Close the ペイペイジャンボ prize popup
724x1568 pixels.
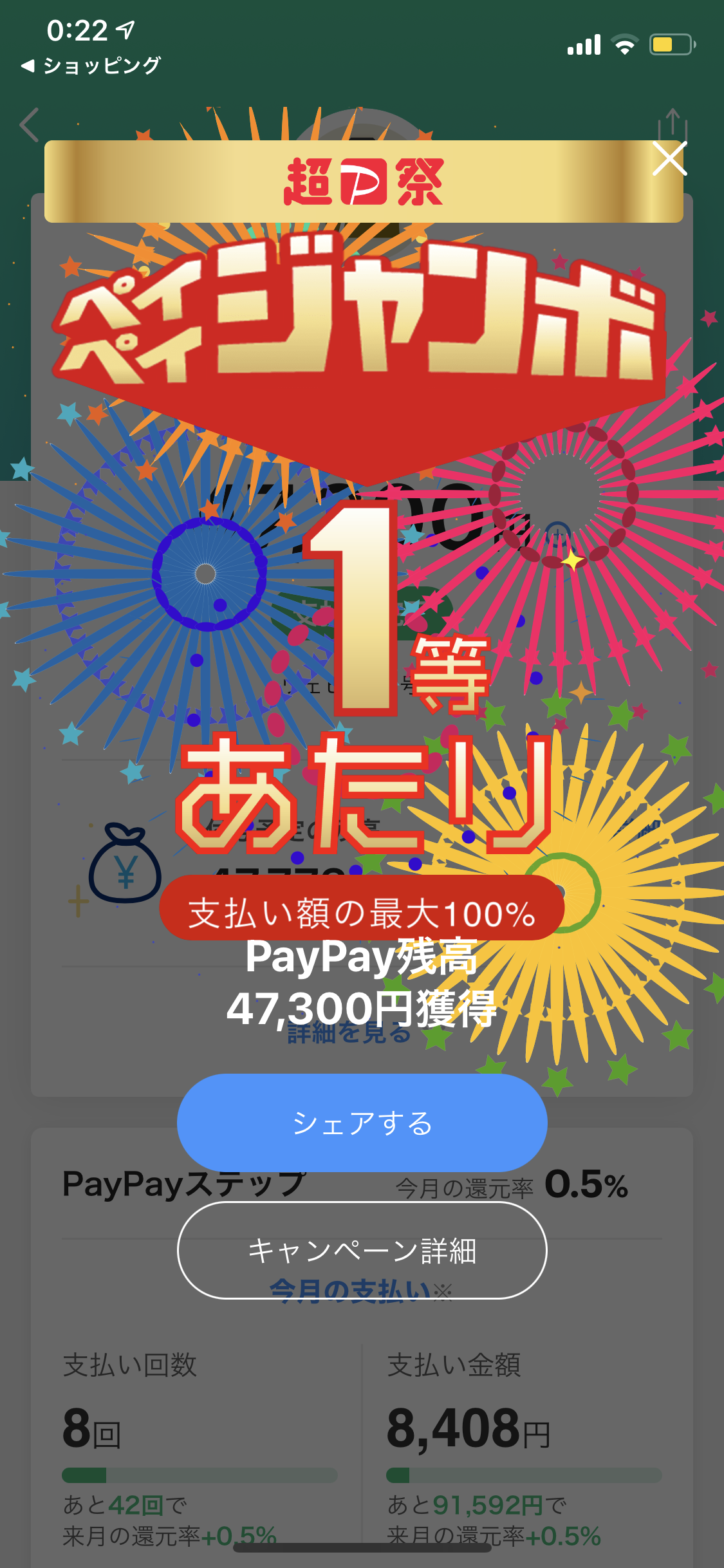(x=669, y=158)
